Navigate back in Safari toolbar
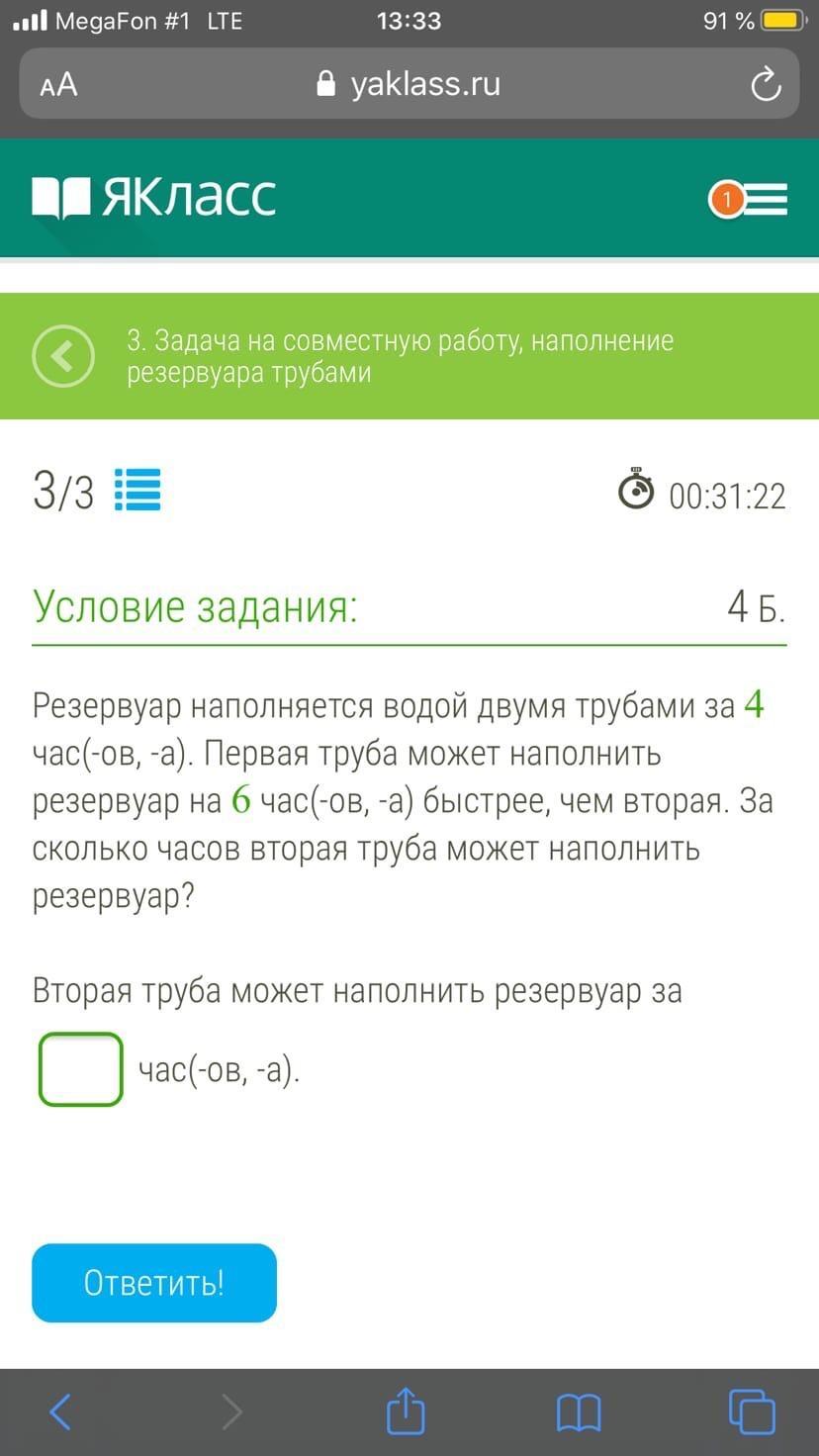 (x=60, y=1411)
